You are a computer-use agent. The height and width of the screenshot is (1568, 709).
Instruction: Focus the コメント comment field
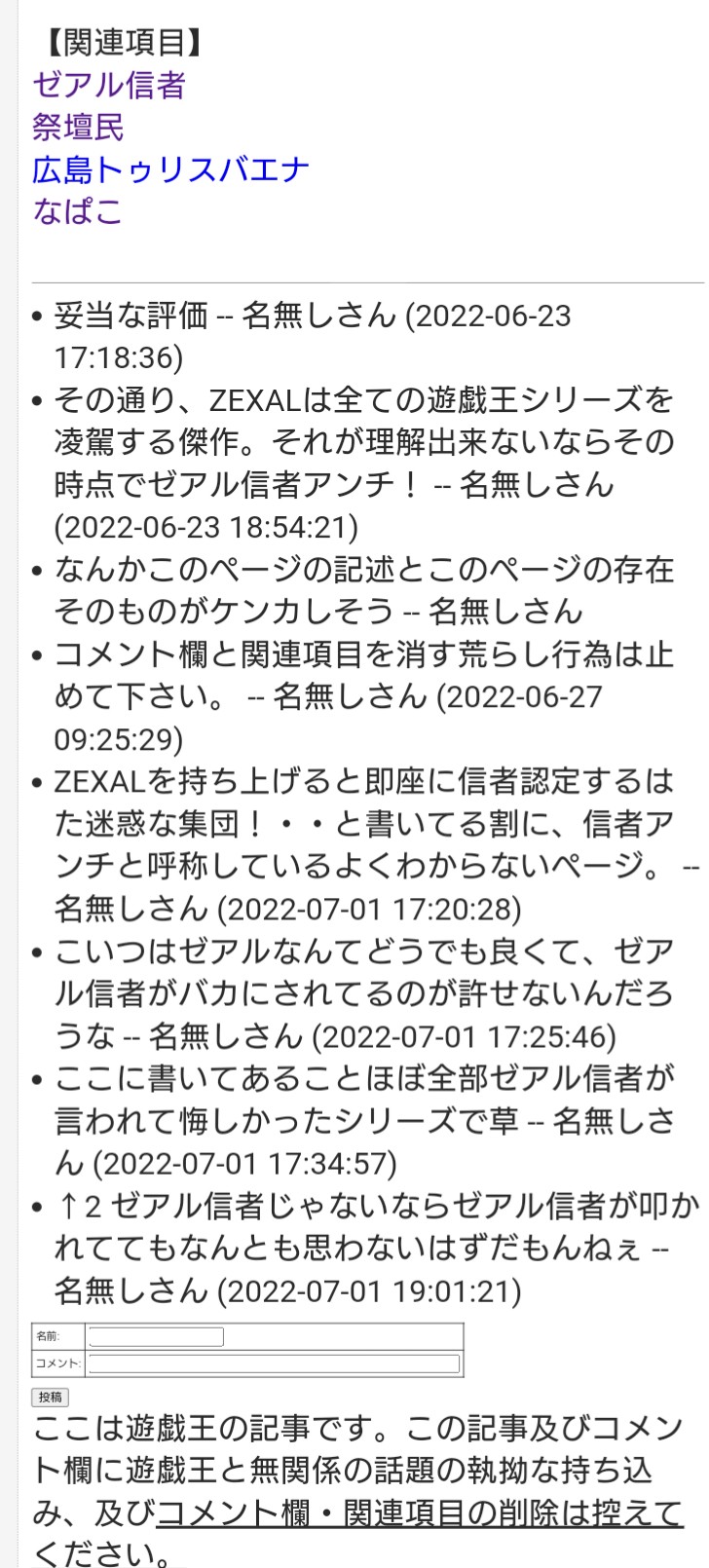click(x=274, y=1363)
